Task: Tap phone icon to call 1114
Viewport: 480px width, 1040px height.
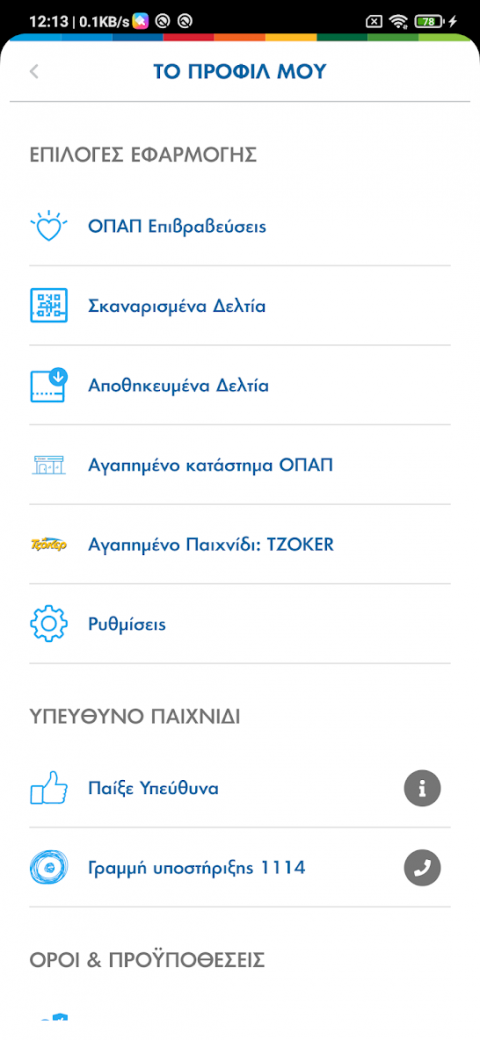Action: 422,868
